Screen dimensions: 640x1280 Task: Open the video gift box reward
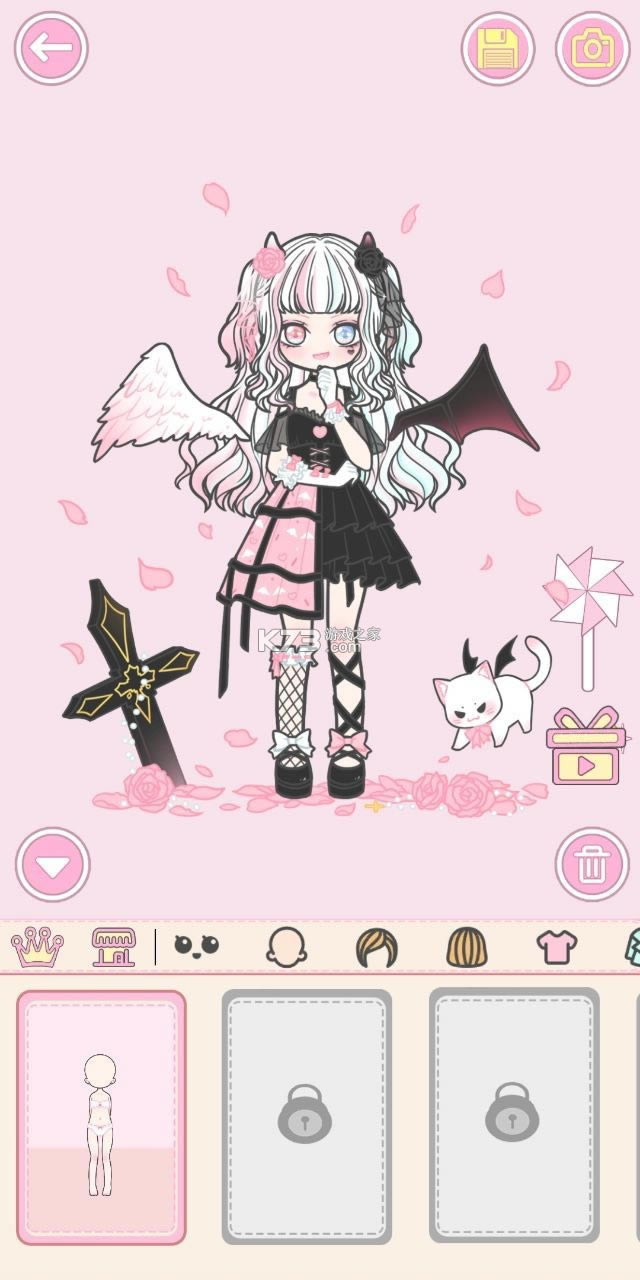coord(585,746)
